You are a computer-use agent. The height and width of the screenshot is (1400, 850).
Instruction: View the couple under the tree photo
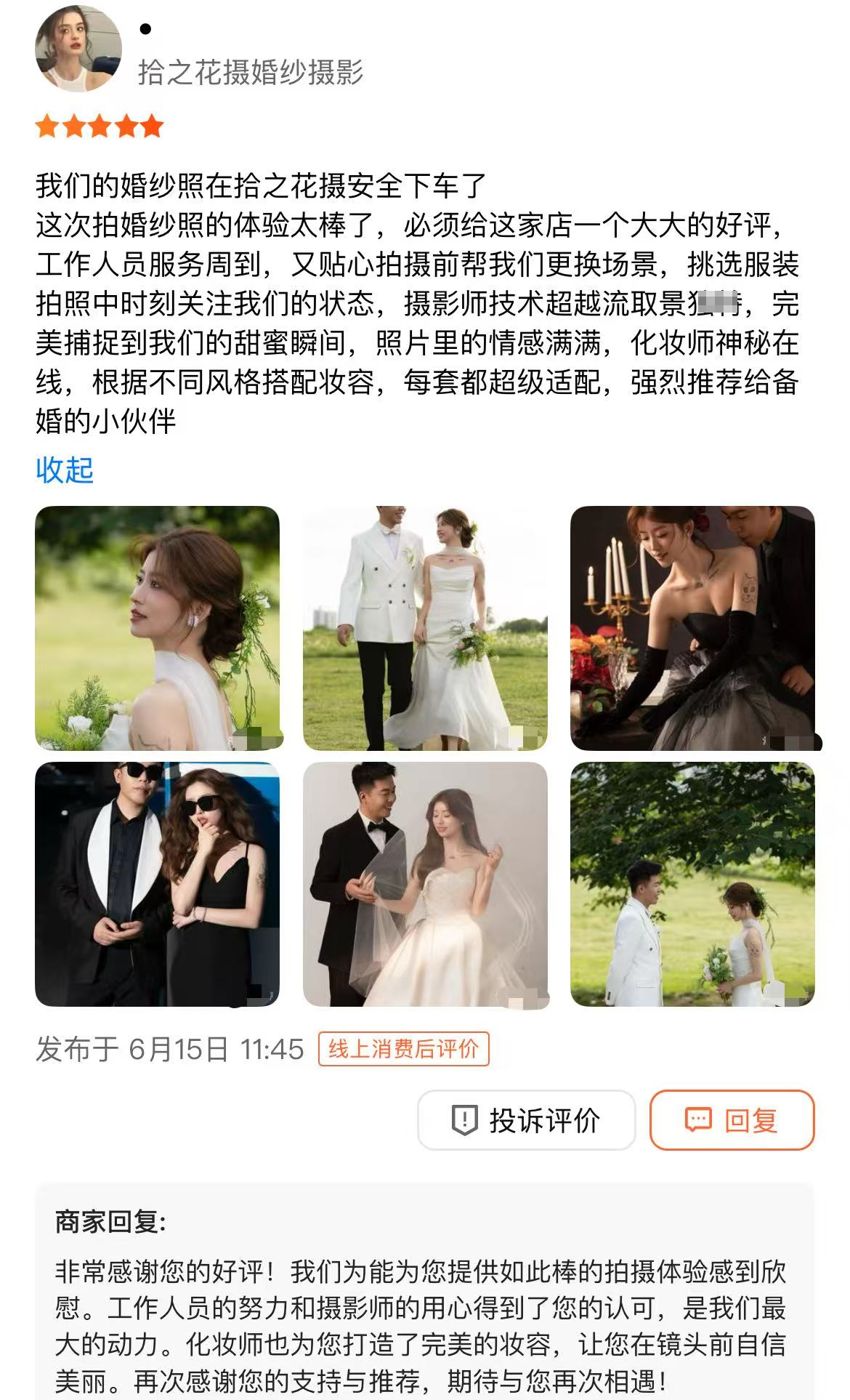(x=692, y=884)
